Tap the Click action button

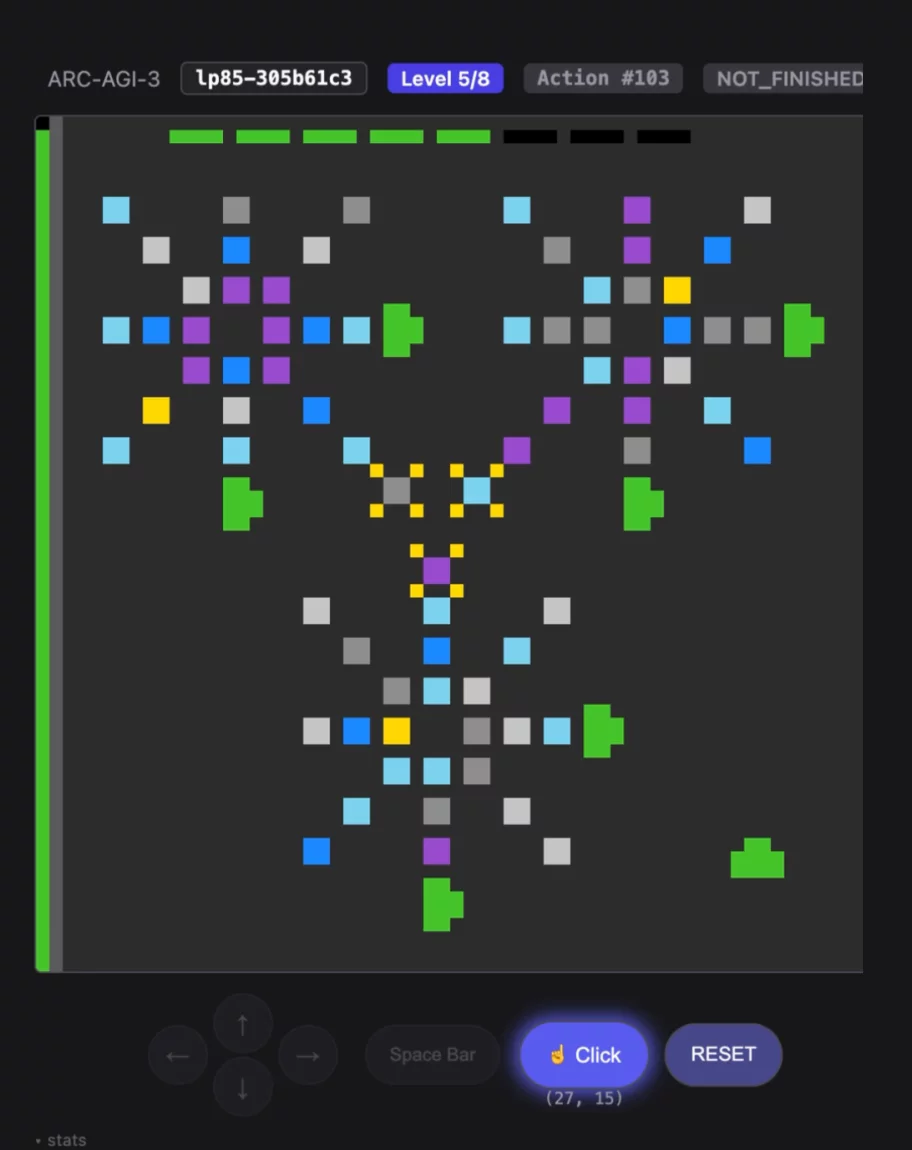584,1054
